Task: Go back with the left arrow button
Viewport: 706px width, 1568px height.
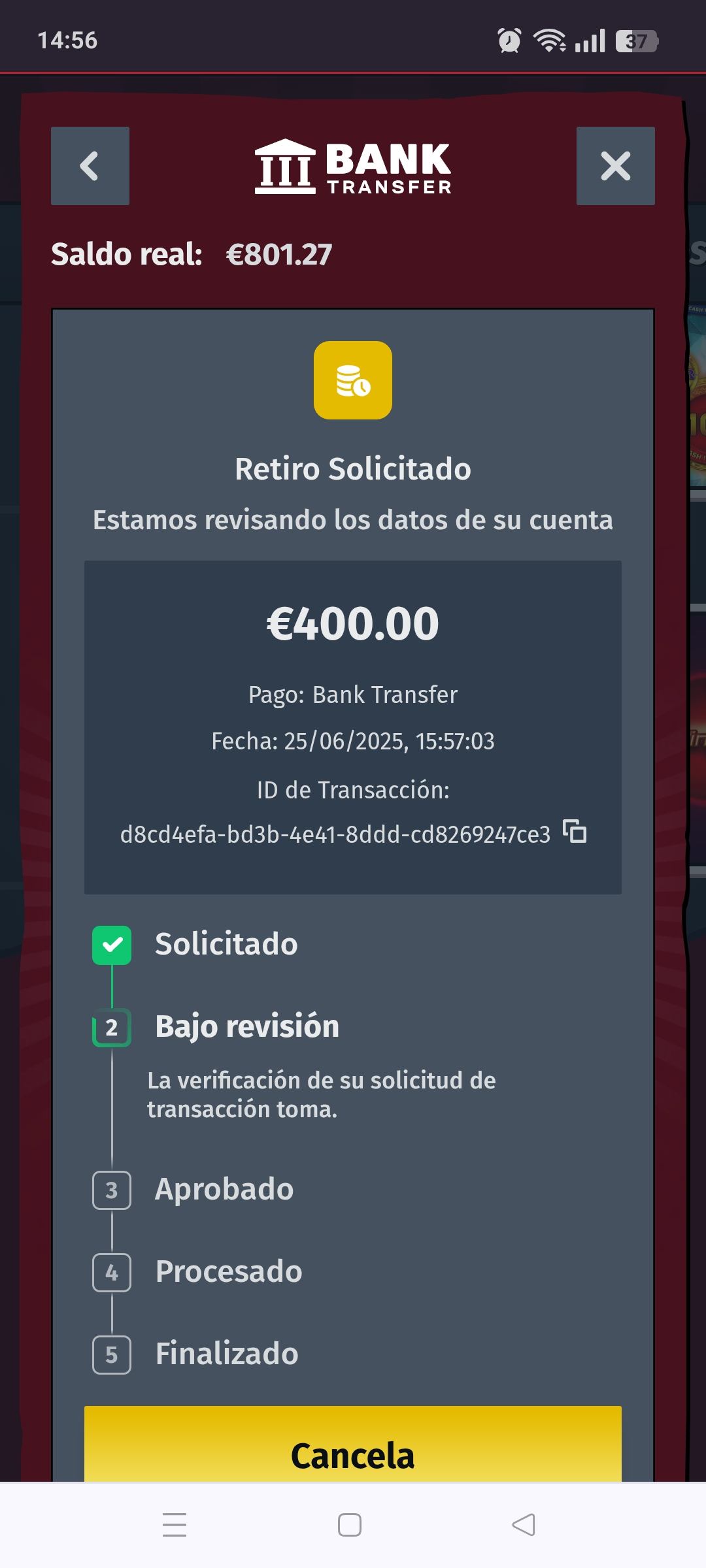Action: [90, 166]
